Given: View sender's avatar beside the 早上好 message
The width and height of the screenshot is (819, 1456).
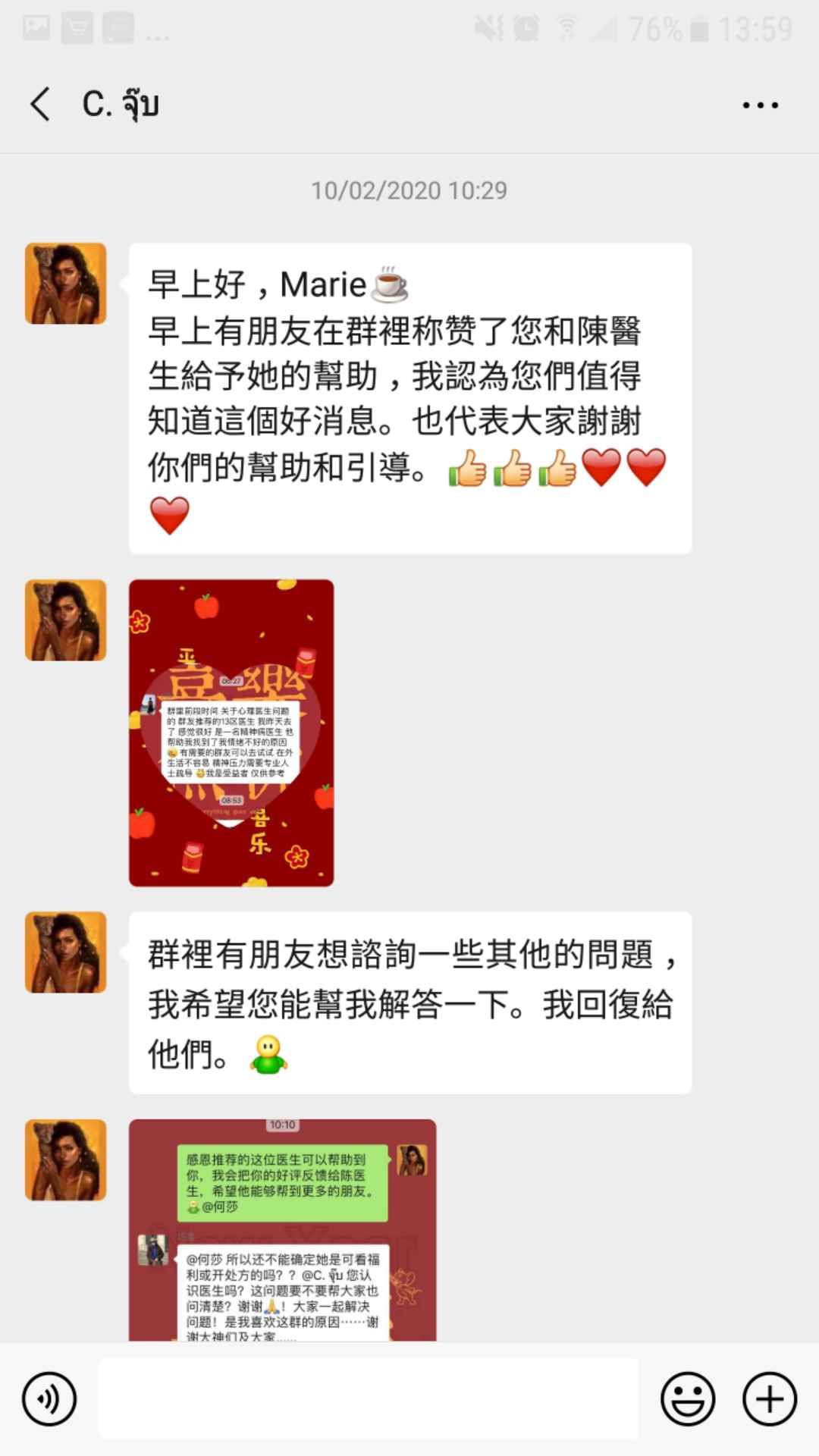Looking at the screenshot, I should click(x=66, y=284).
